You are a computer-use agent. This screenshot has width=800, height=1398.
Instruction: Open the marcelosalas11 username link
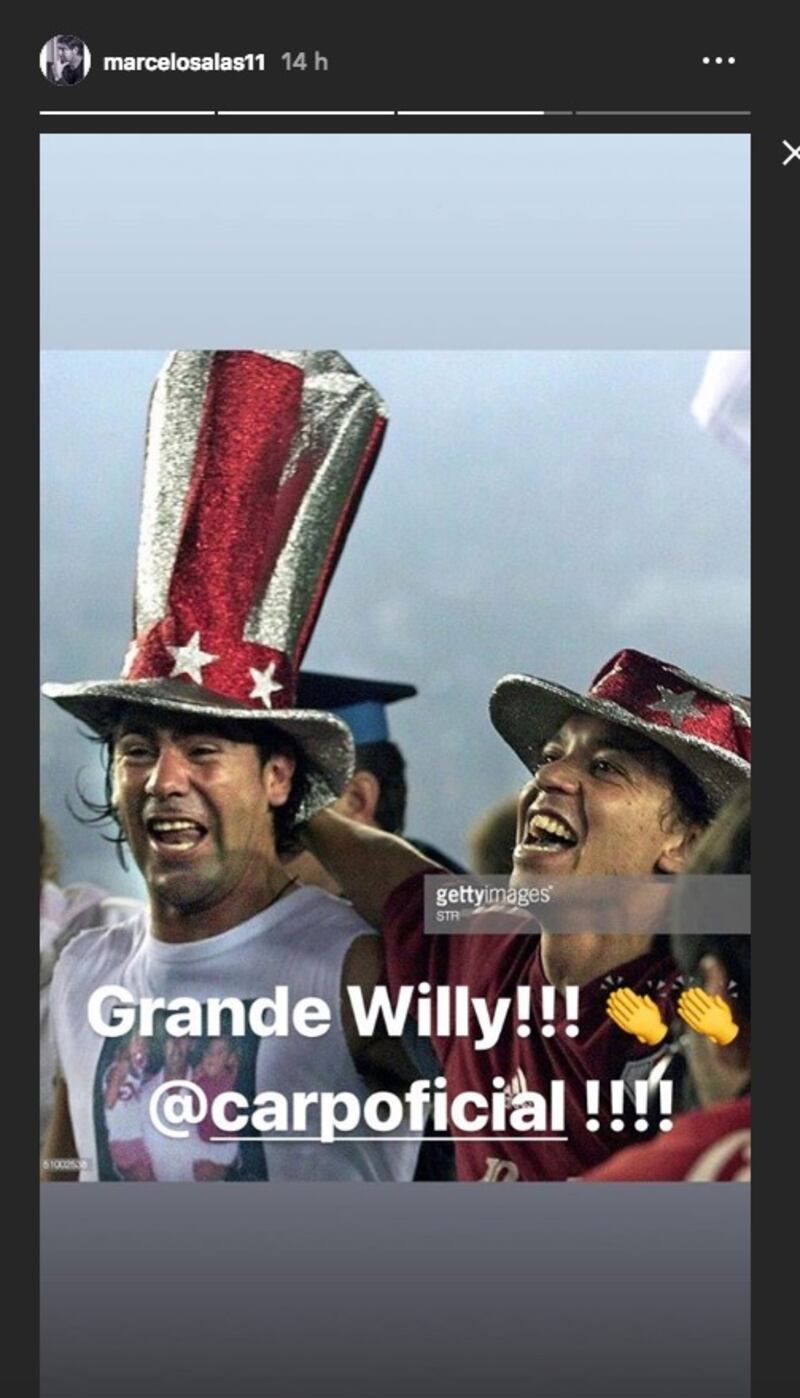(184, 62)
